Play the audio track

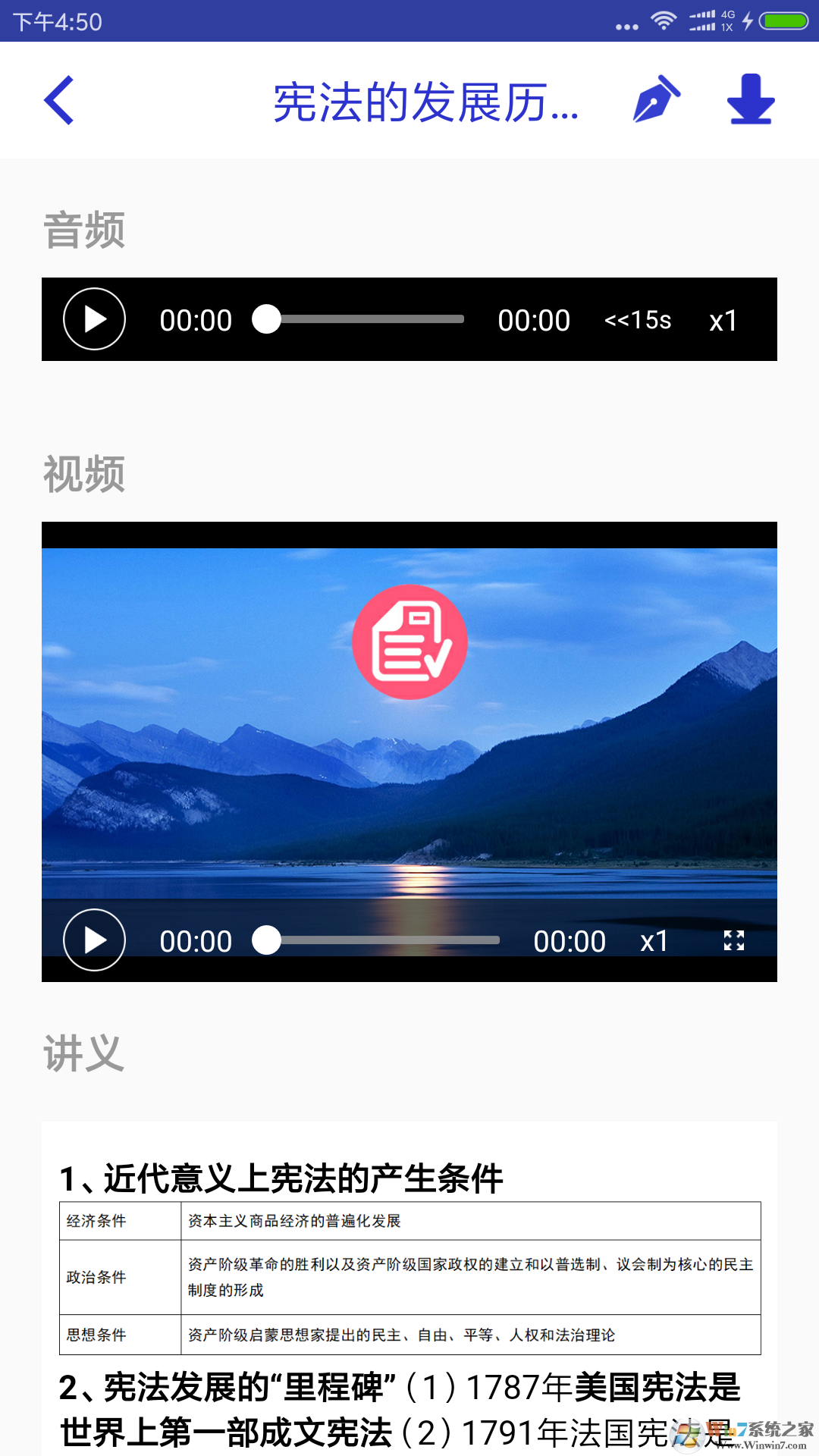click(93, 318)
